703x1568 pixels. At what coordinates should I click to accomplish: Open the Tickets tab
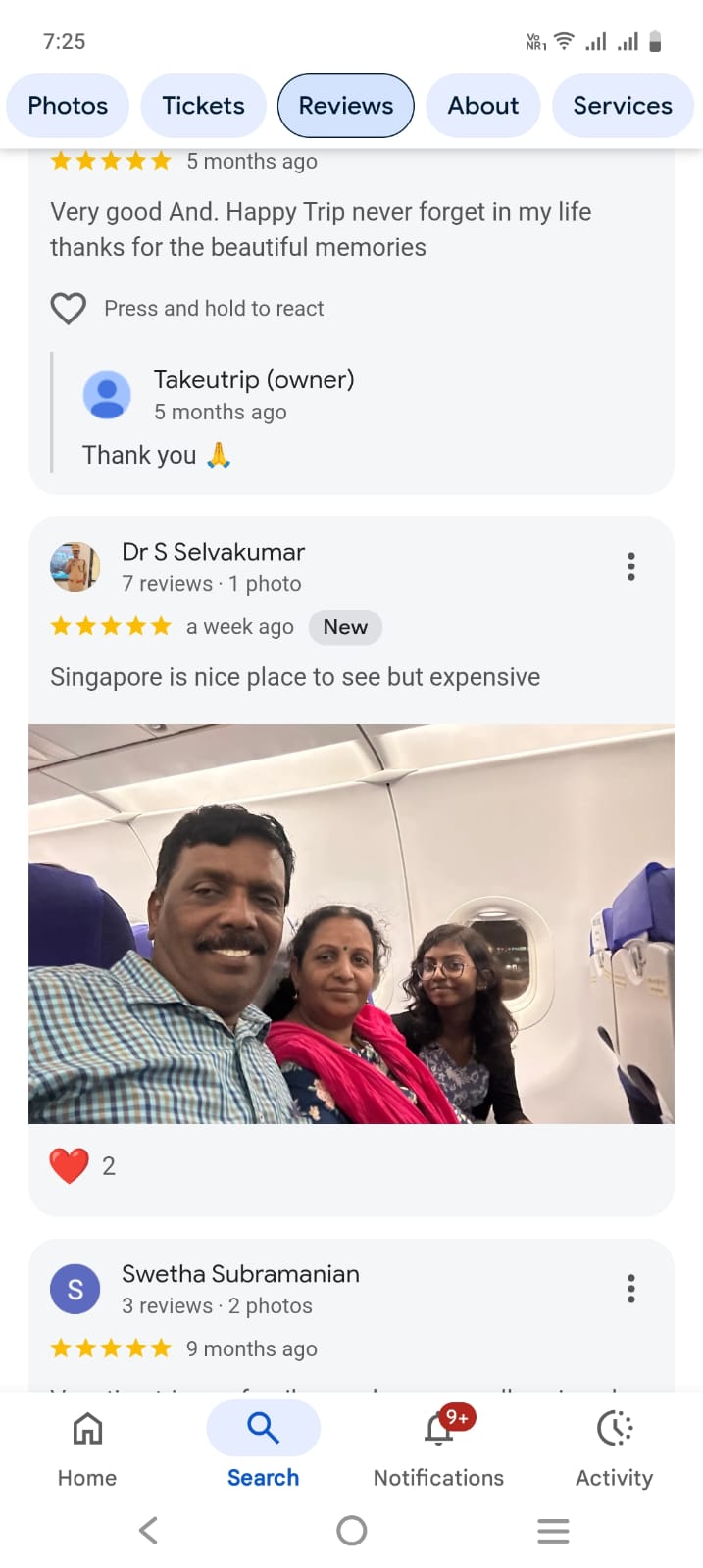(x=203, y=106)
